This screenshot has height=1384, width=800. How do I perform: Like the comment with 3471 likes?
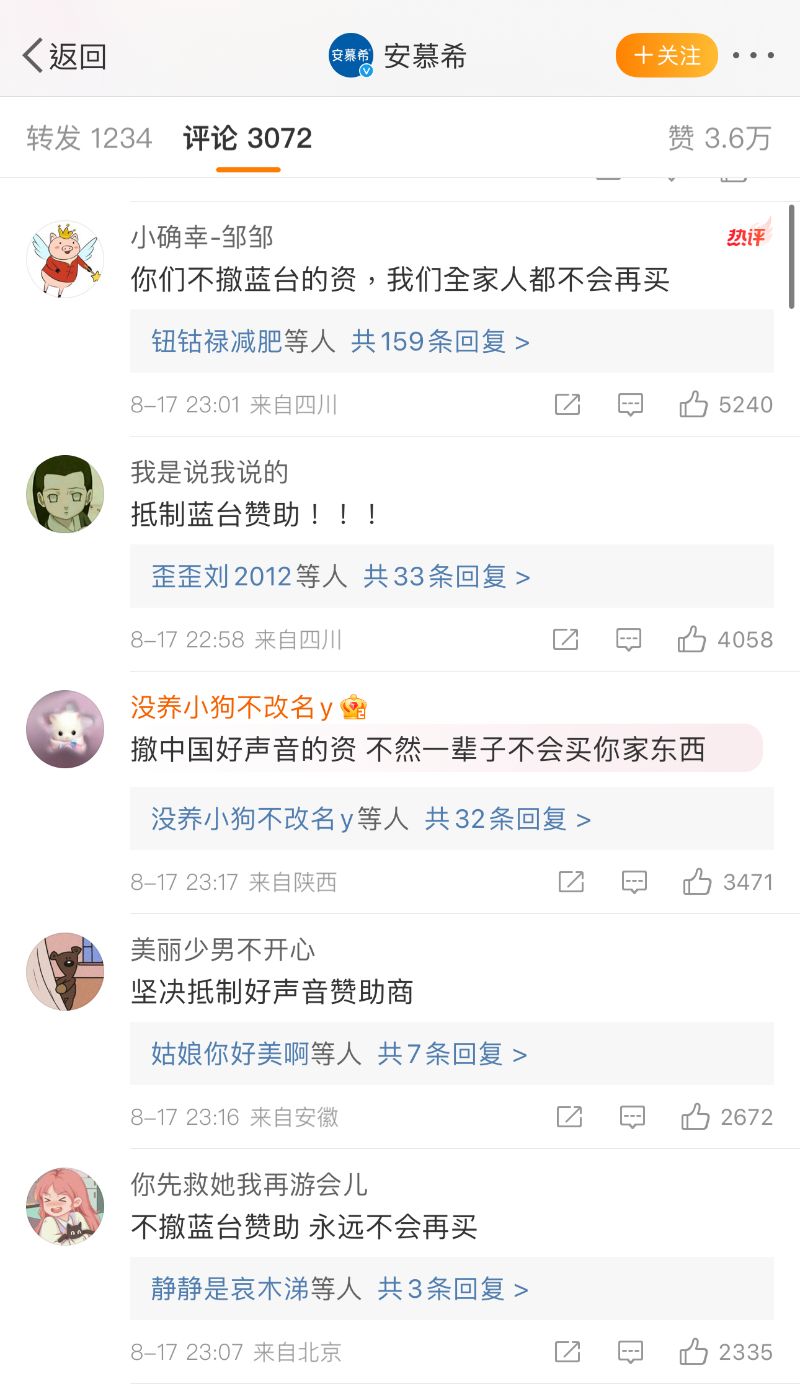pyautogui.click(x=697, y=881)
